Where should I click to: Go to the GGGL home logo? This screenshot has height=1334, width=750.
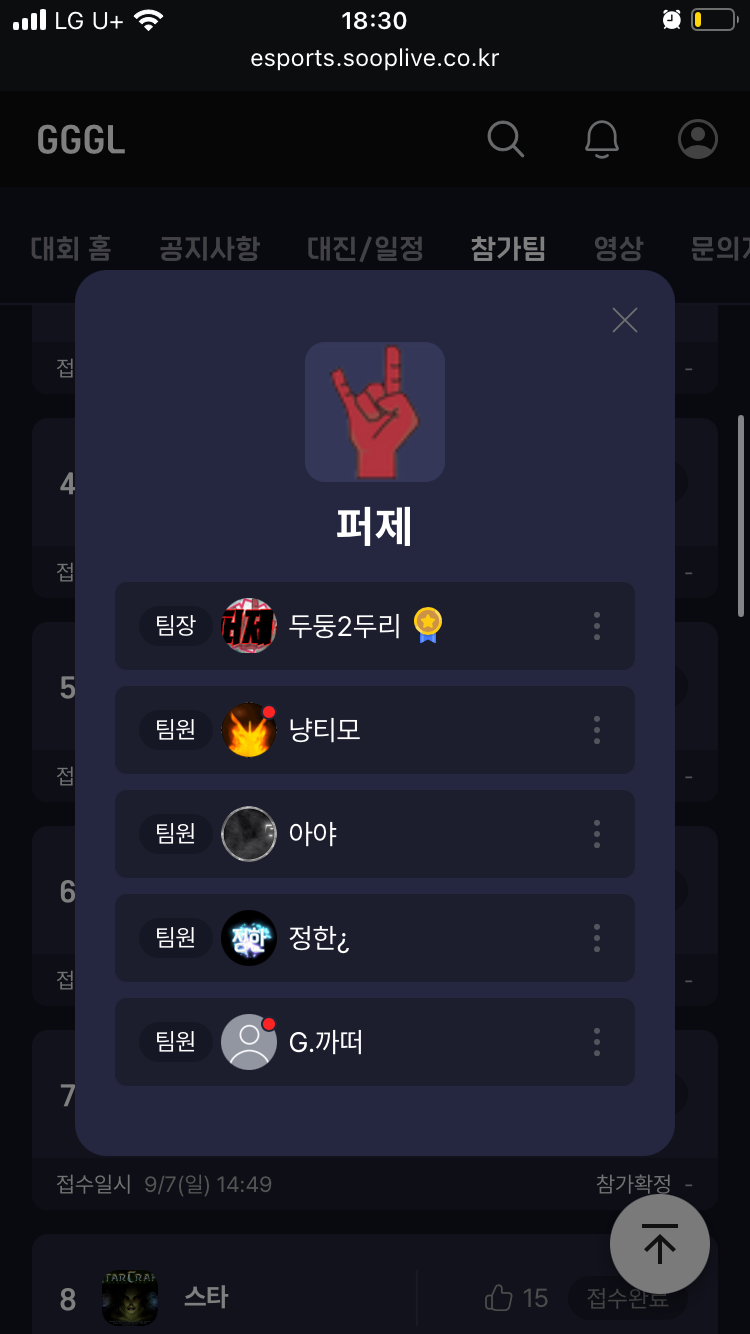pos(81,140)
